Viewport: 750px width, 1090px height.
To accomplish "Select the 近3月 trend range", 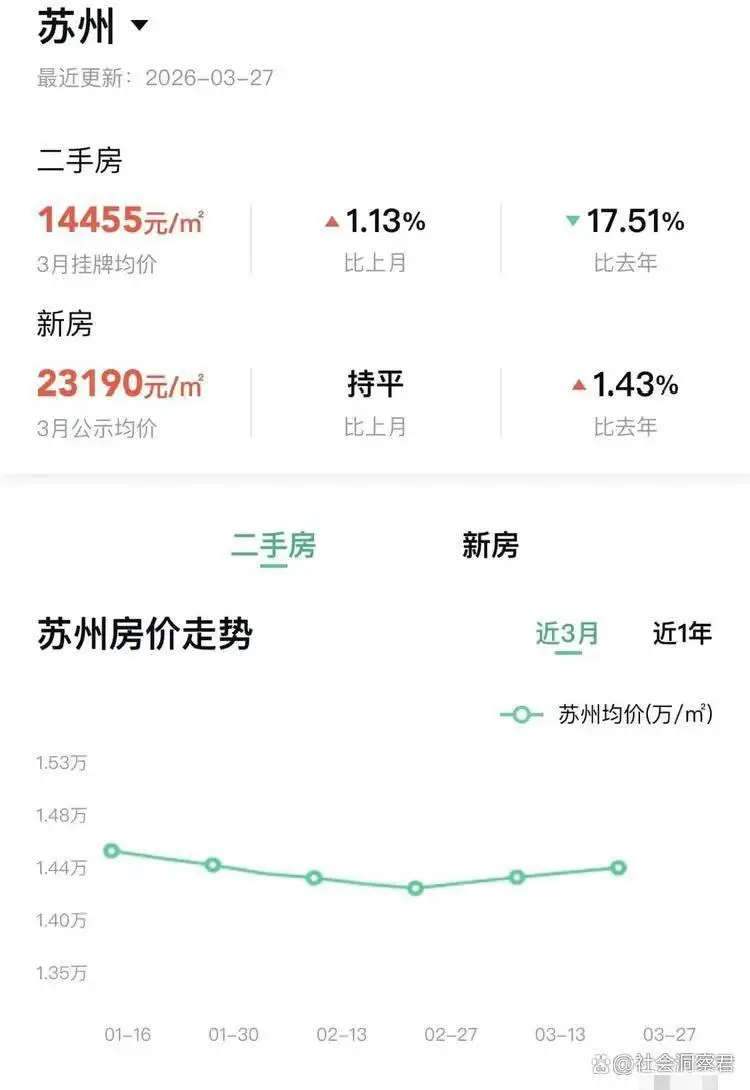I will 567,633.
